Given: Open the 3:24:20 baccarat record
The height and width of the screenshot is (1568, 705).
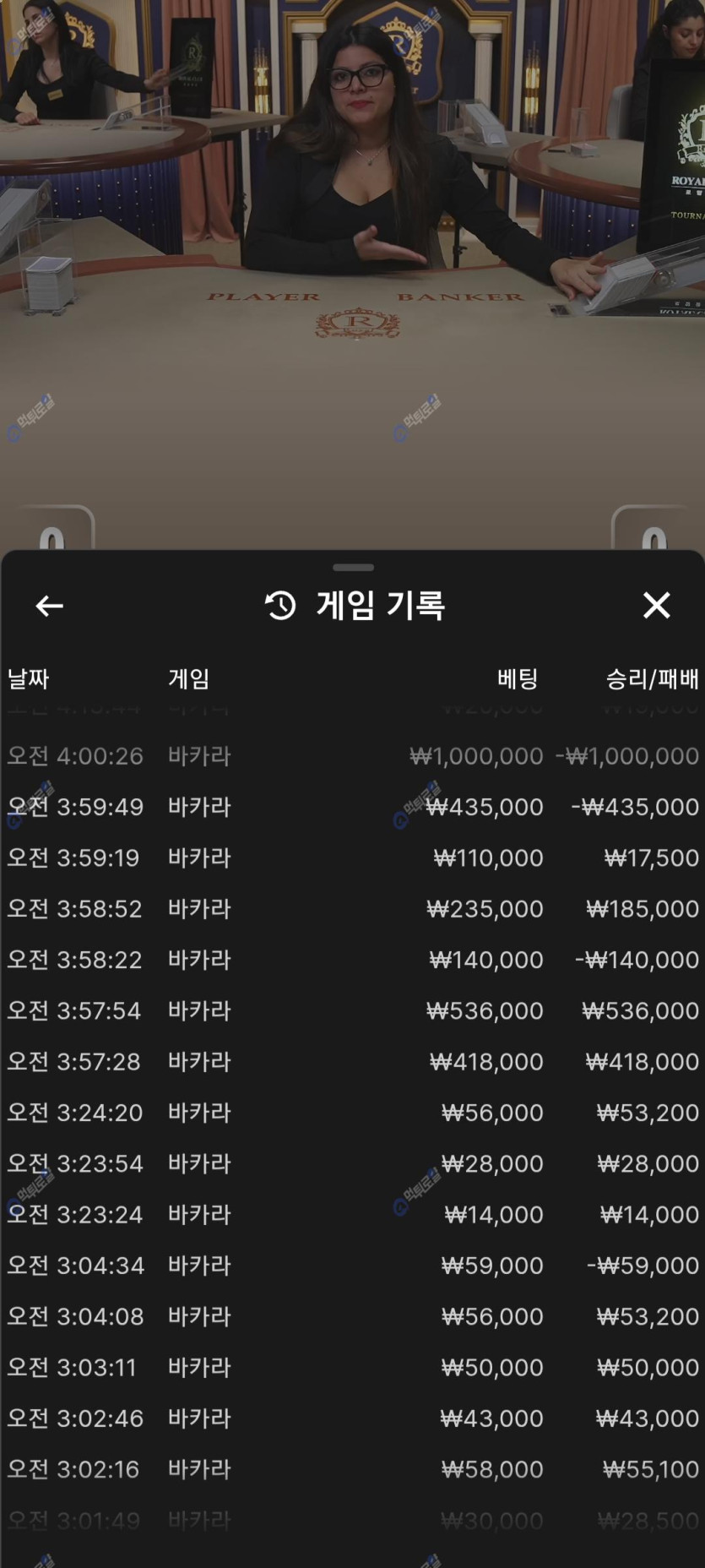Looking at the screenshot, I should point(352,1113).
